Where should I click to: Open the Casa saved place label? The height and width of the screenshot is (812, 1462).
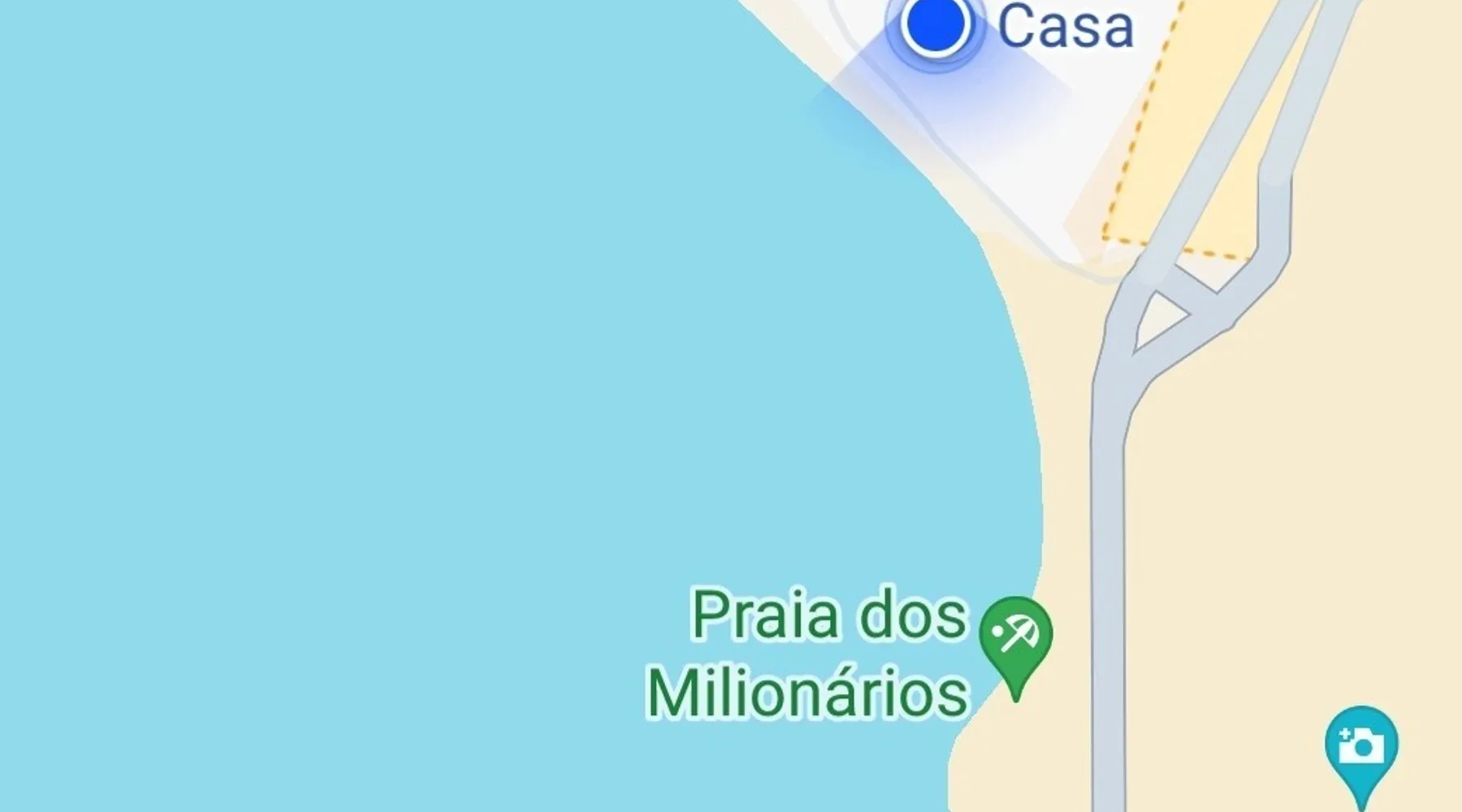(1065, 27)
